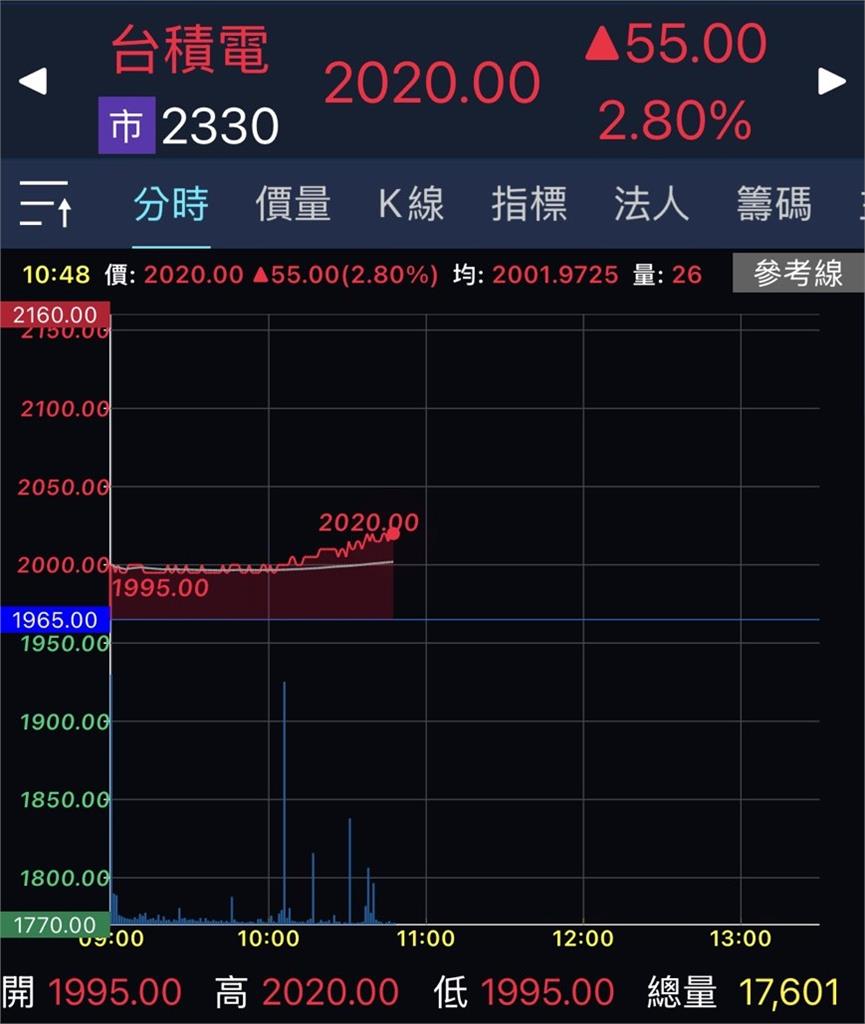
Task: Expand the partially hidden tab past 籌碼
Action: click(x=857, y=203)
